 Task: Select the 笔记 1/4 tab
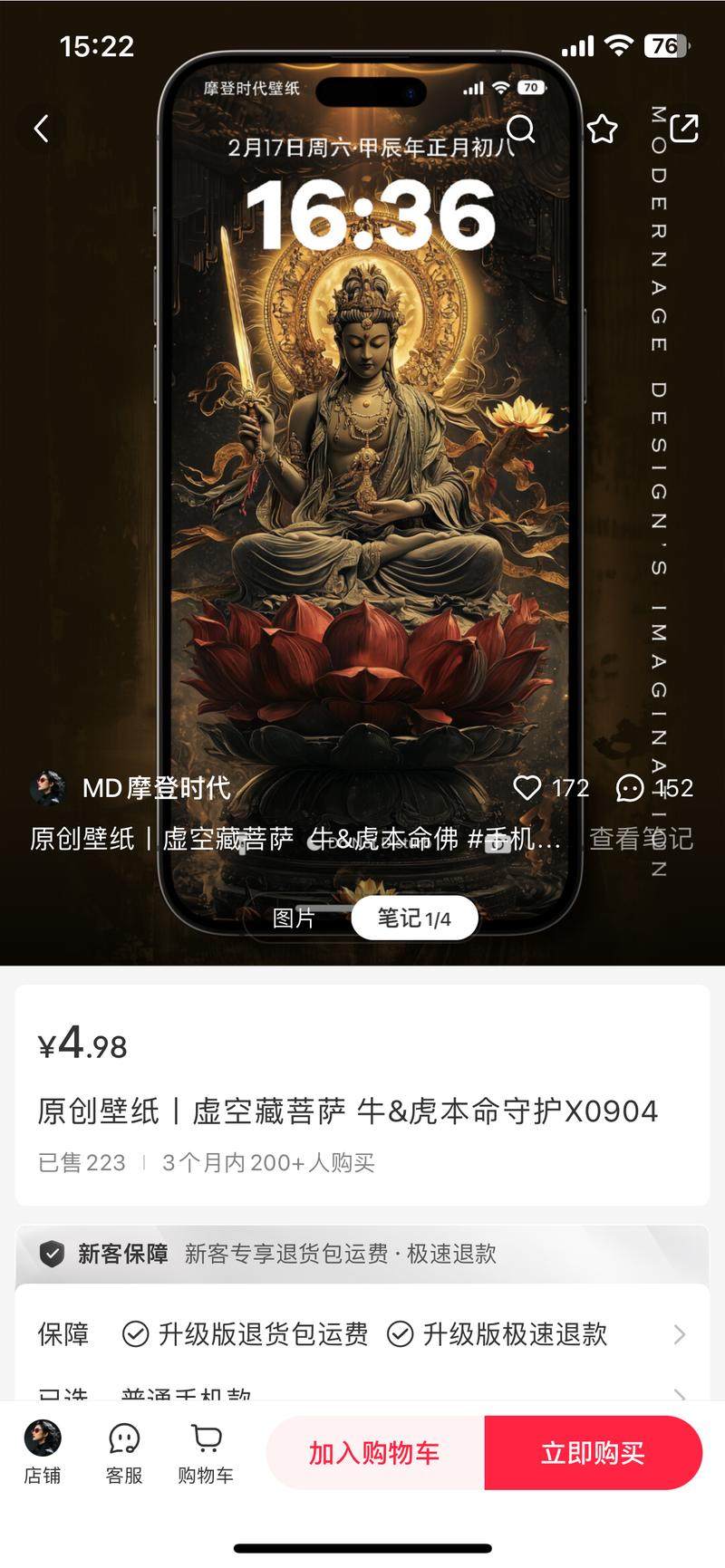point(414,919)
